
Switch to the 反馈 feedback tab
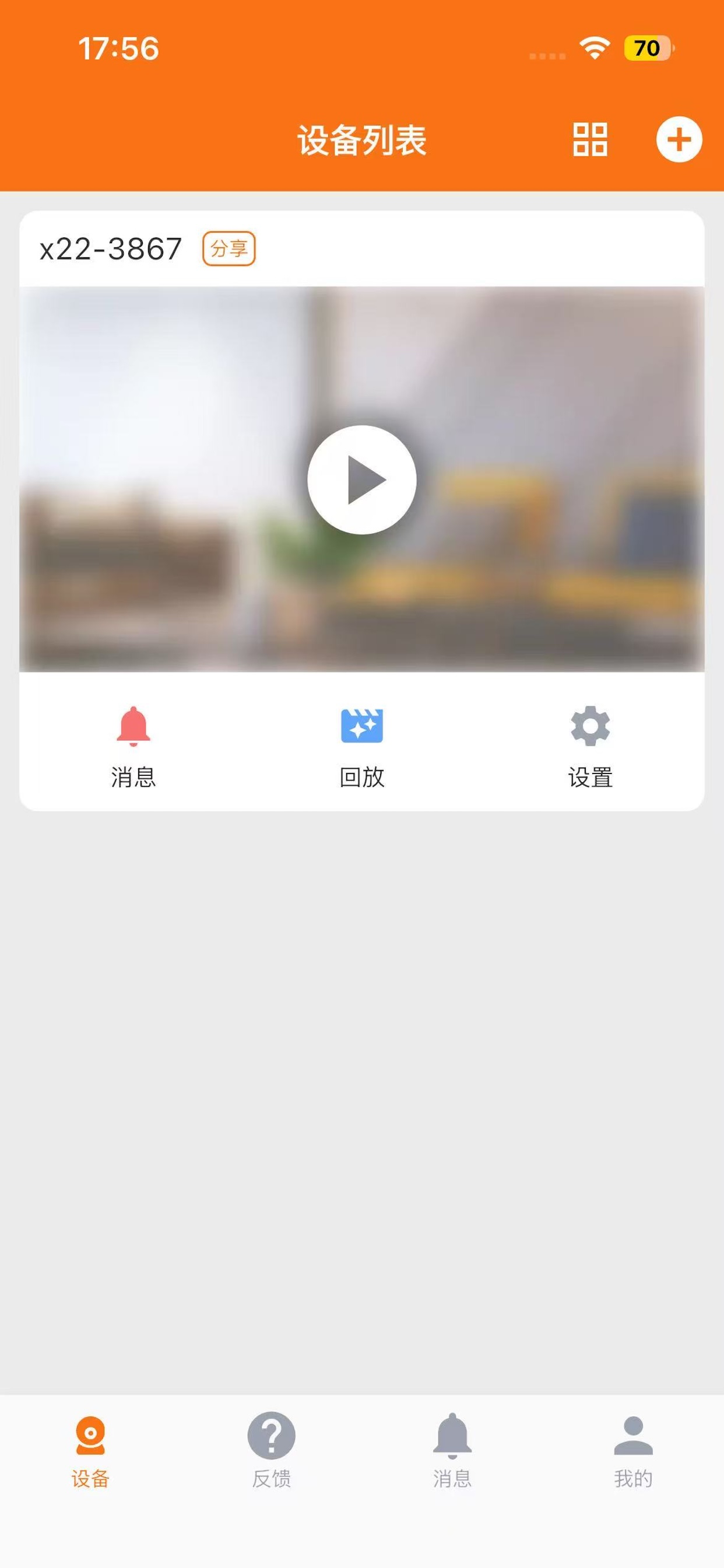pyautogui.click(x=271, y=1451)
